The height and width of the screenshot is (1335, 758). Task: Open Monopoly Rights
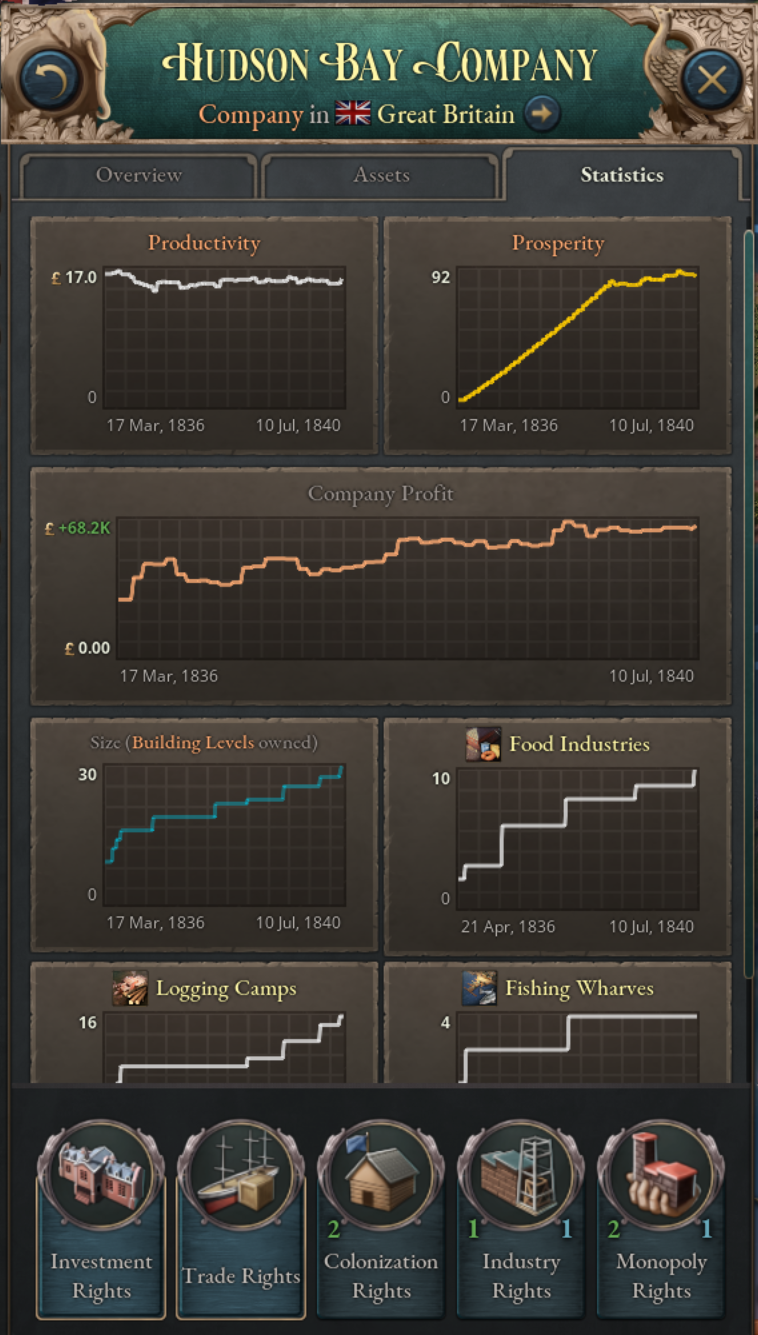coord(661,1220)
